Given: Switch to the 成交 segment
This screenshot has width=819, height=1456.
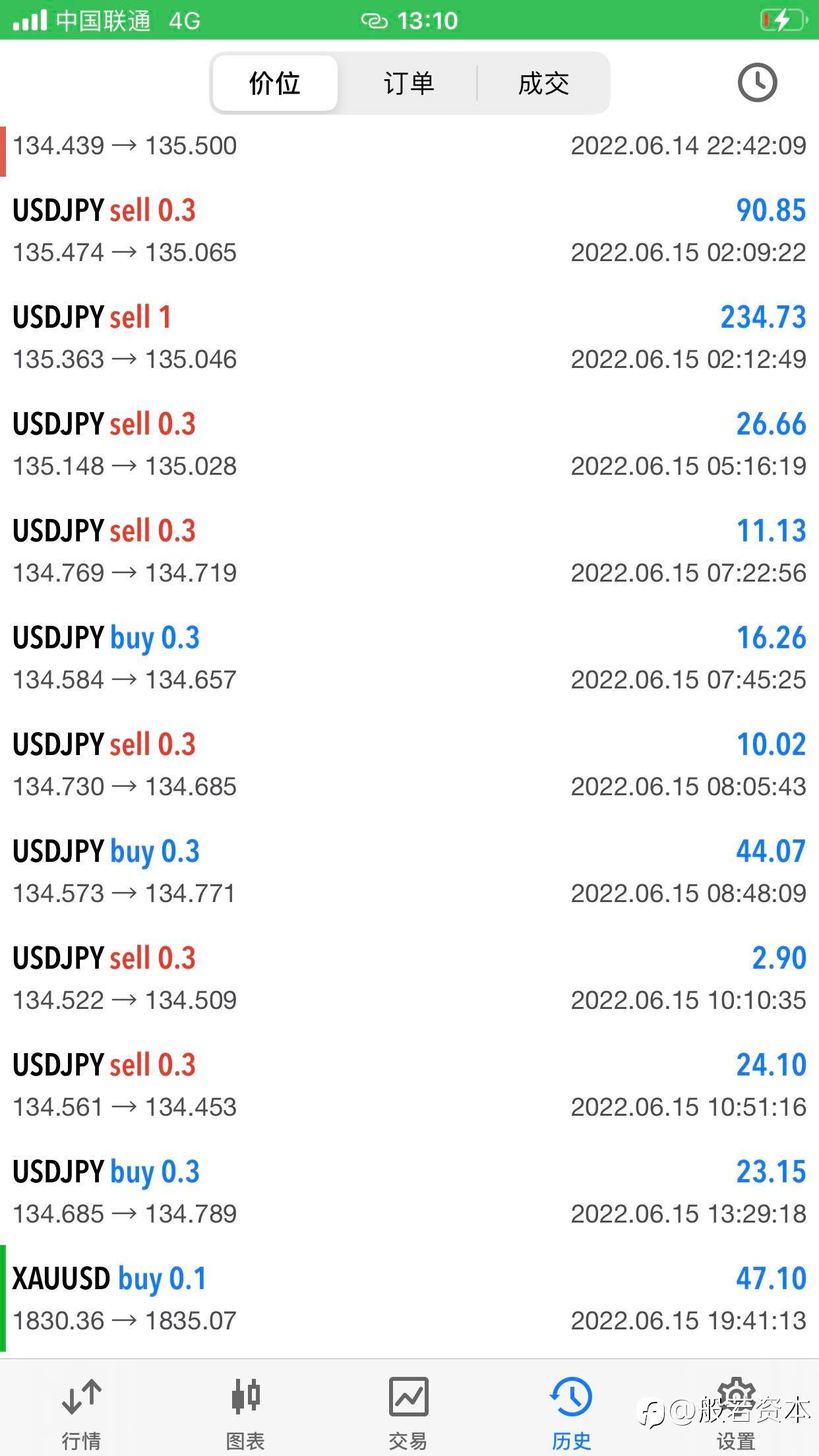Looking at the screenshot, I should coord(543,84).
